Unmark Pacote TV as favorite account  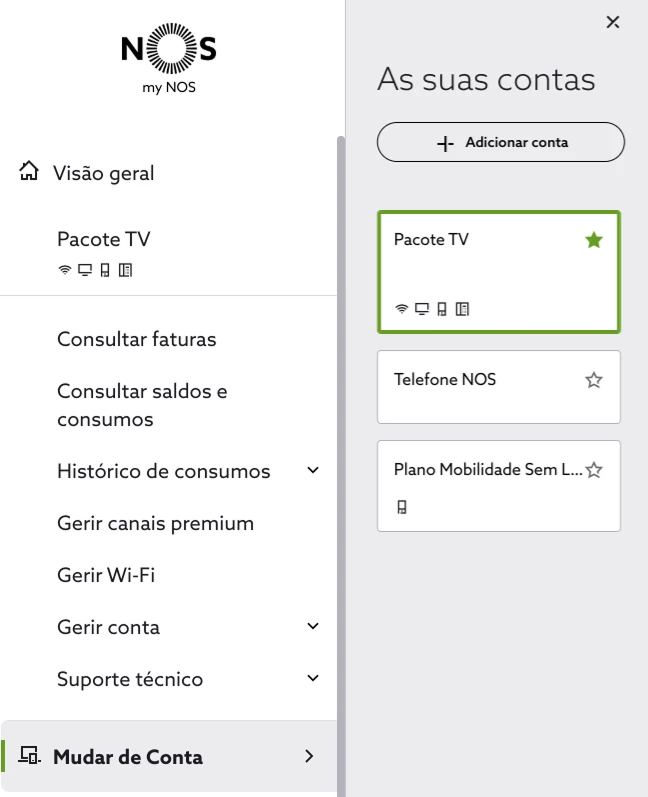point(594,240)
